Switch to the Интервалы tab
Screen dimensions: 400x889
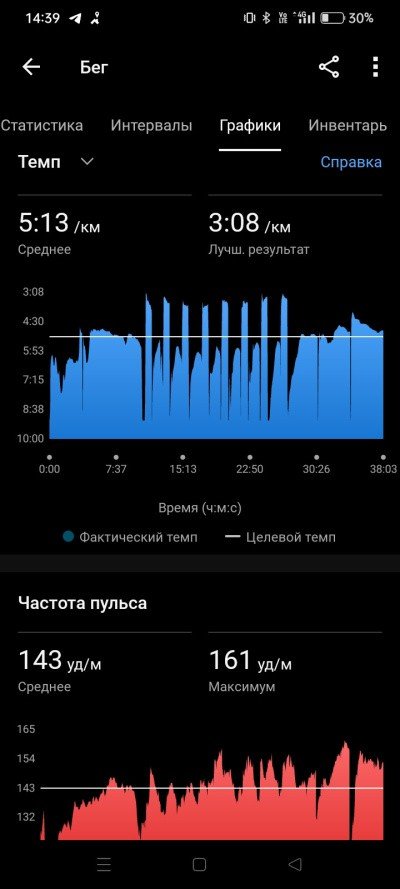pyautogui.click(x=151, y=126)
